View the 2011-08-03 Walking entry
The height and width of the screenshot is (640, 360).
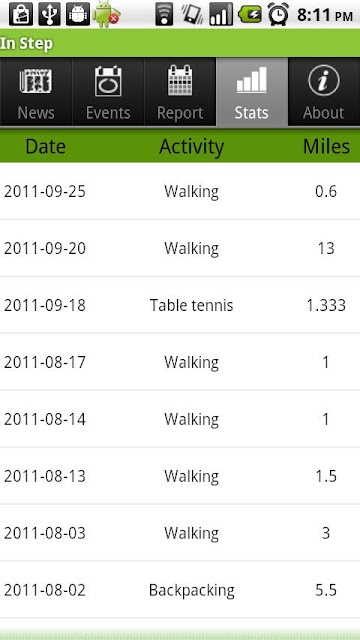click(180, 533)
